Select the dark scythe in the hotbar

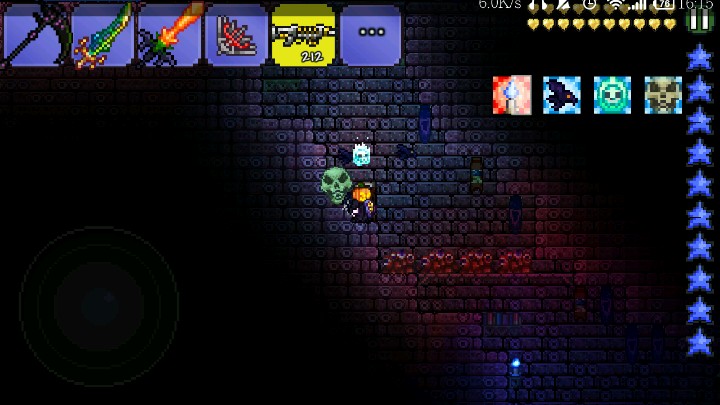[x=34, y=35]
